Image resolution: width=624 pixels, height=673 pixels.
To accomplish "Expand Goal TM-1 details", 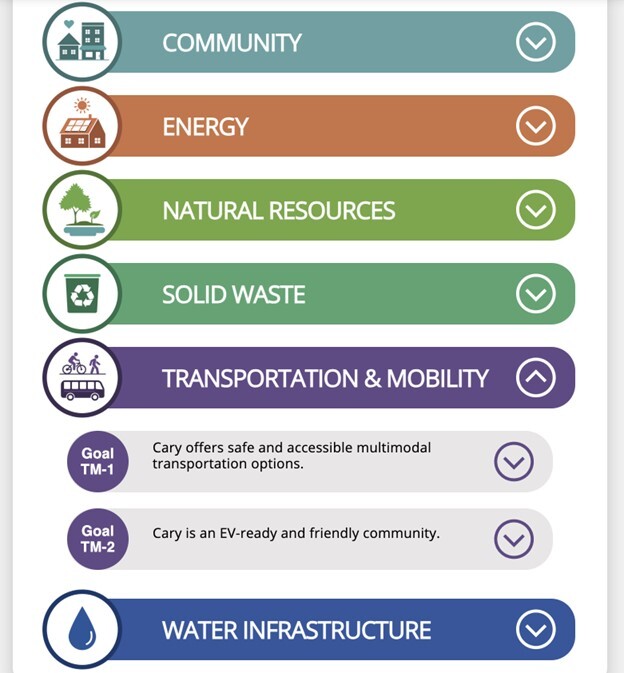I will (x=514, y=462).
